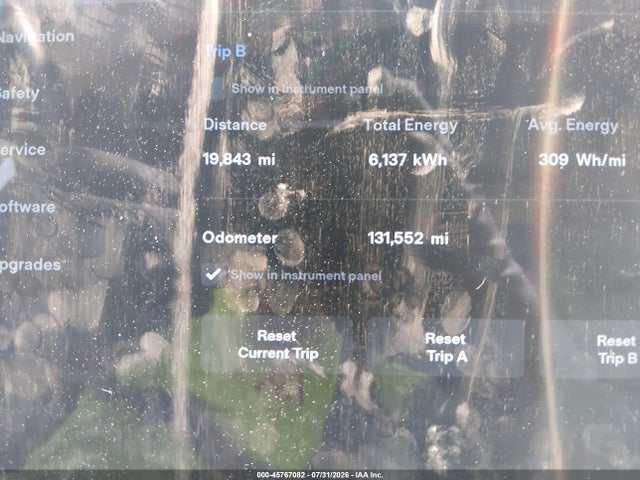Open the Safety settings menu

[x=20, y=94]
